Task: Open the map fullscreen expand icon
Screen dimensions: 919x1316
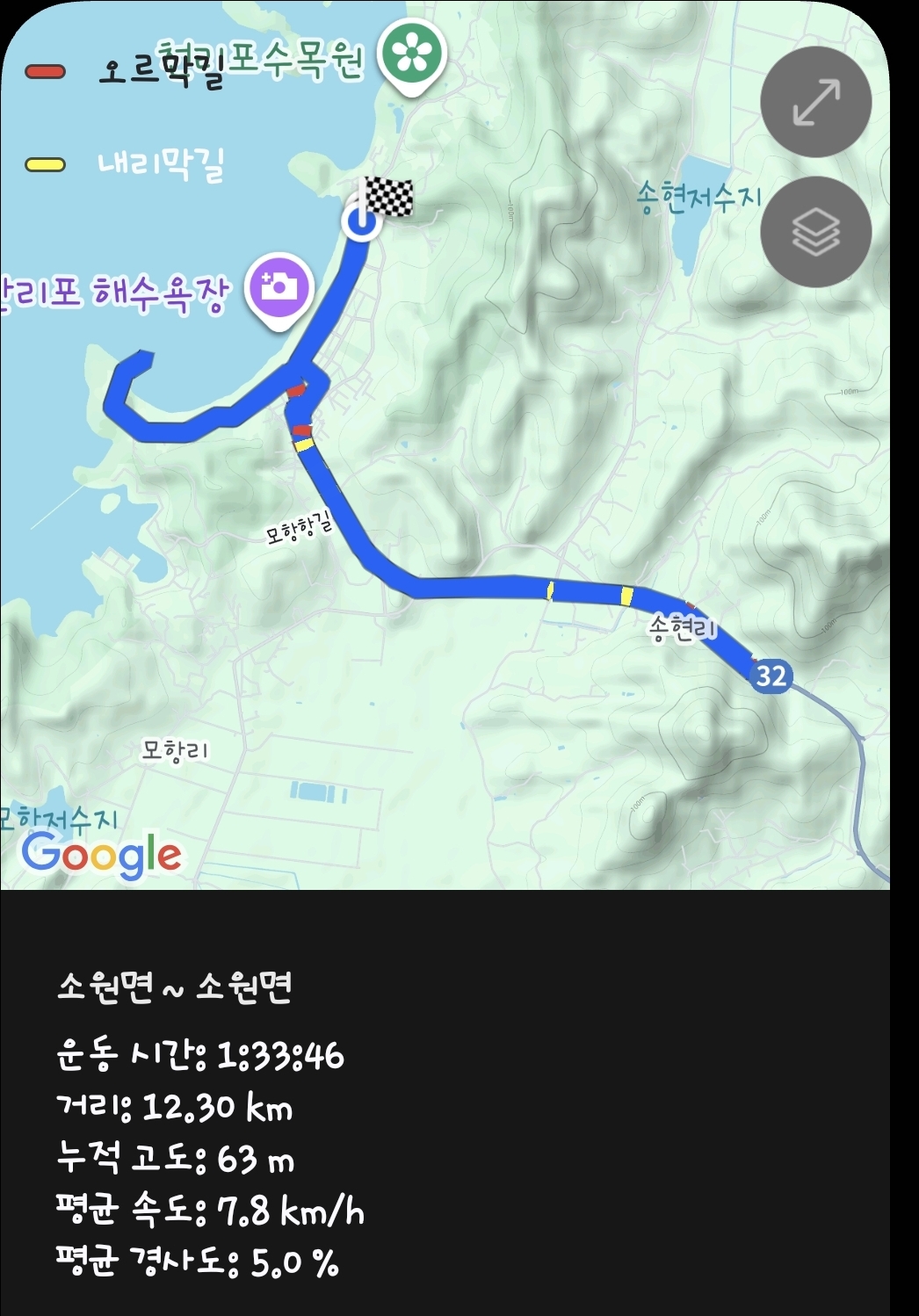Action: 816,100
